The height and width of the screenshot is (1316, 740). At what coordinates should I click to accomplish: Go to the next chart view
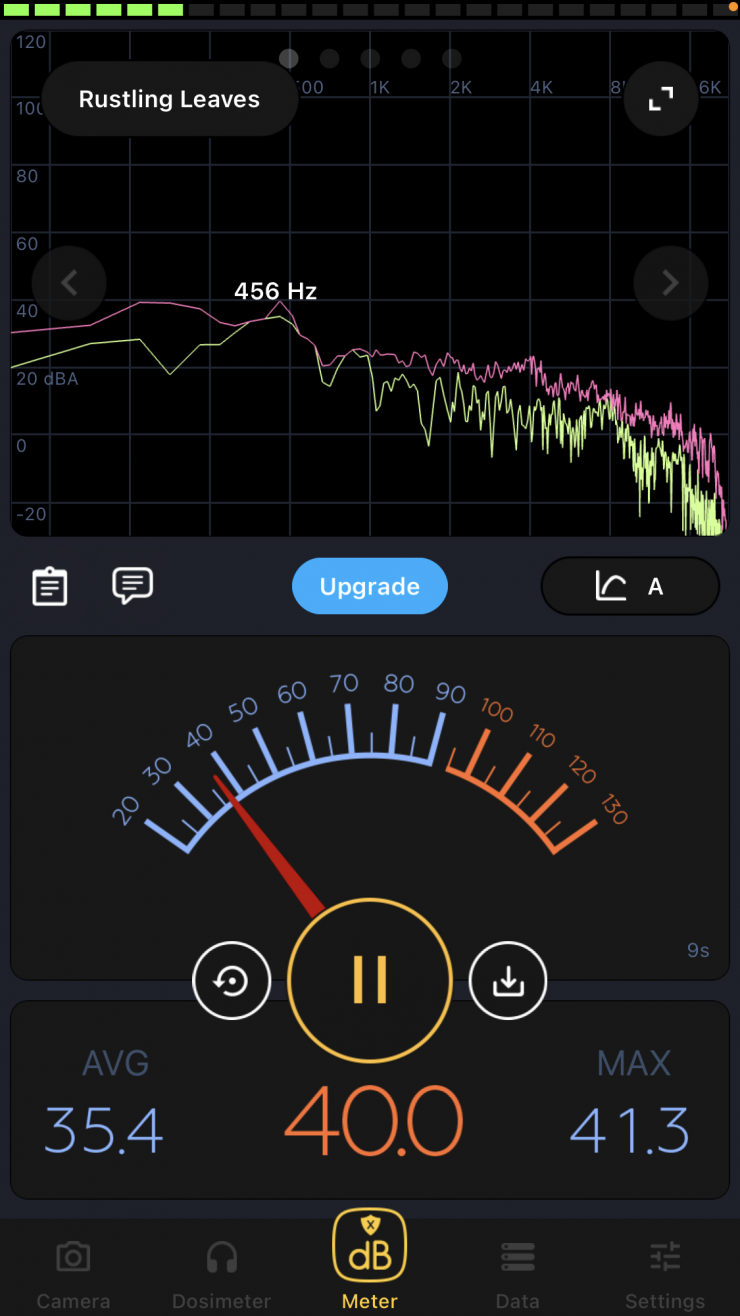point(670,283)
